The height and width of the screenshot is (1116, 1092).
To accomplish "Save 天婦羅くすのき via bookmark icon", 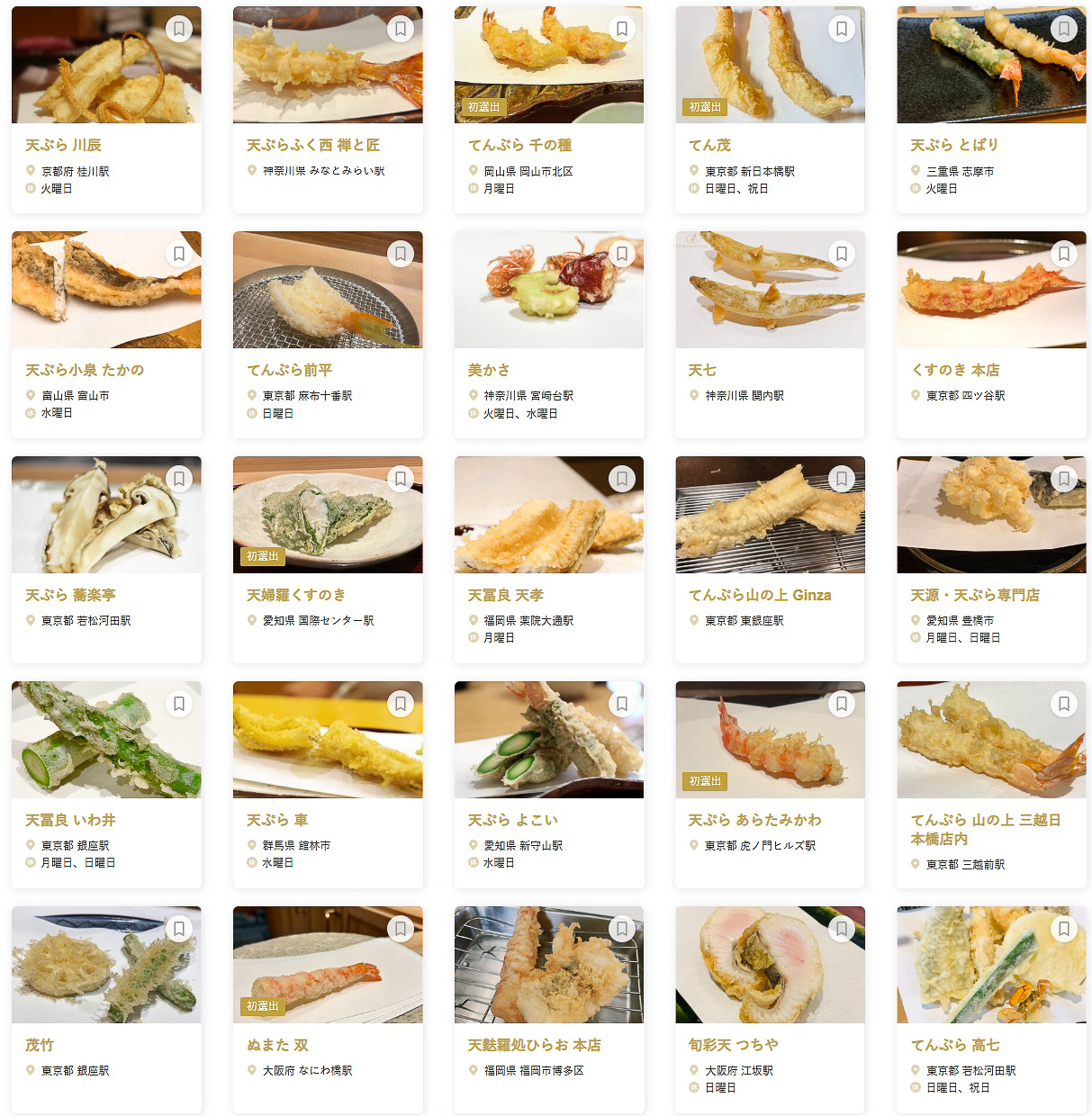I will click(x=401, y=479).
